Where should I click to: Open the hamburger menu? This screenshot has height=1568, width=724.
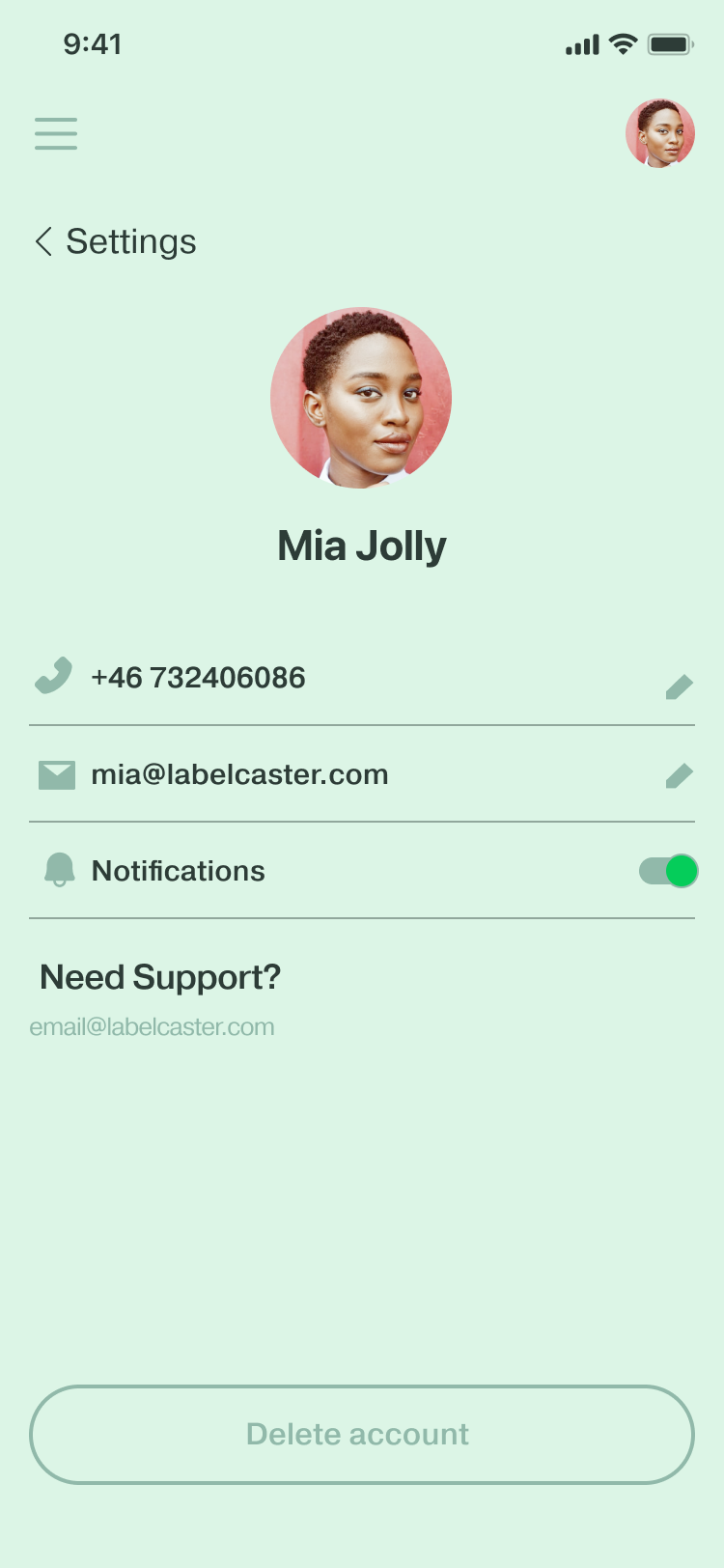point(56,133)
